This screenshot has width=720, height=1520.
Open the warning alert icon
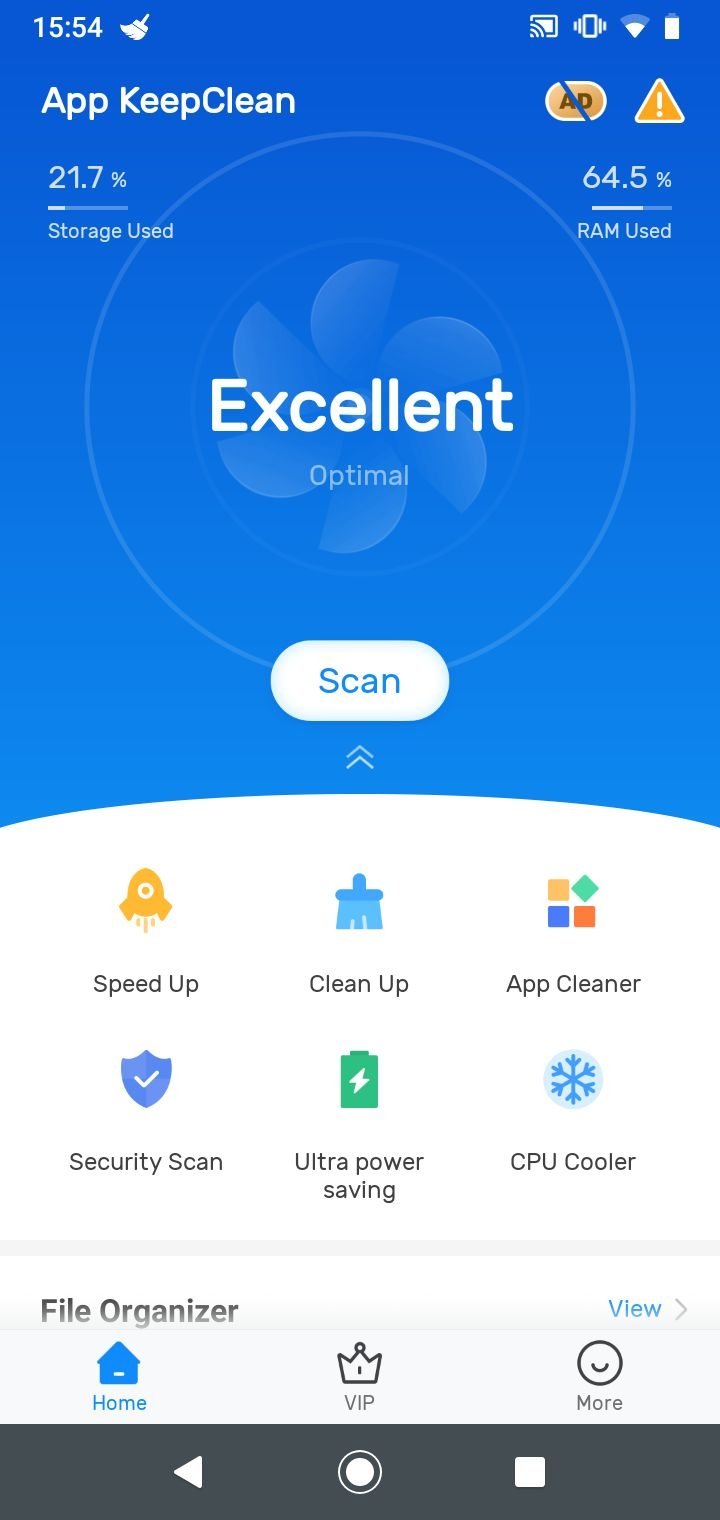tap(659, 101)
